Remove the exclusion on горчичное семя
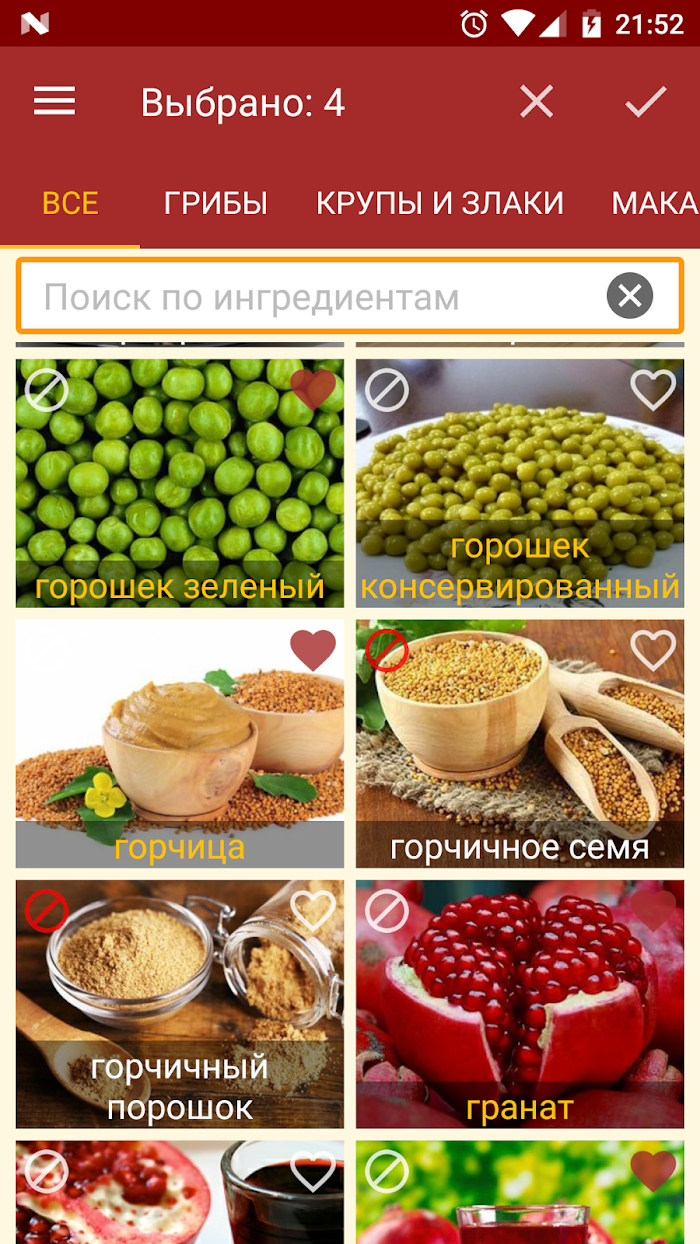This screenshot has height=1244, width=700. (x=387, y=651)
